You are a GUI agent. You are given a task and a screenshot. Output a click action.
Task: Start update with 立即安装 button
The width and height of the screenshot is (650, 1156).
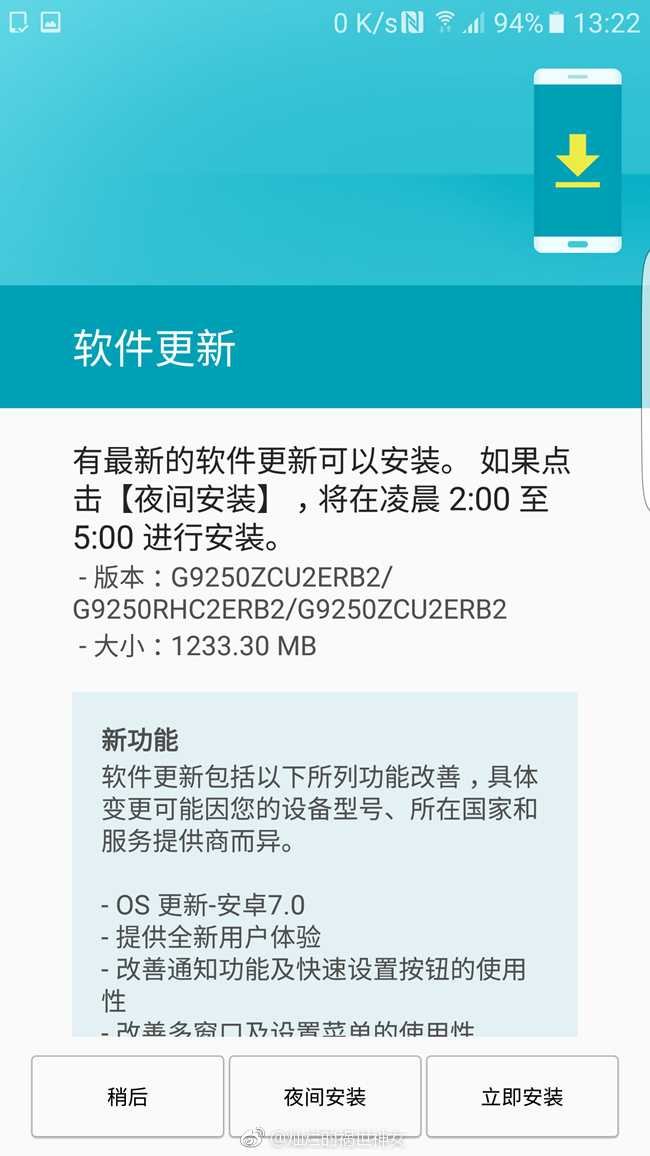point(522,1097)
